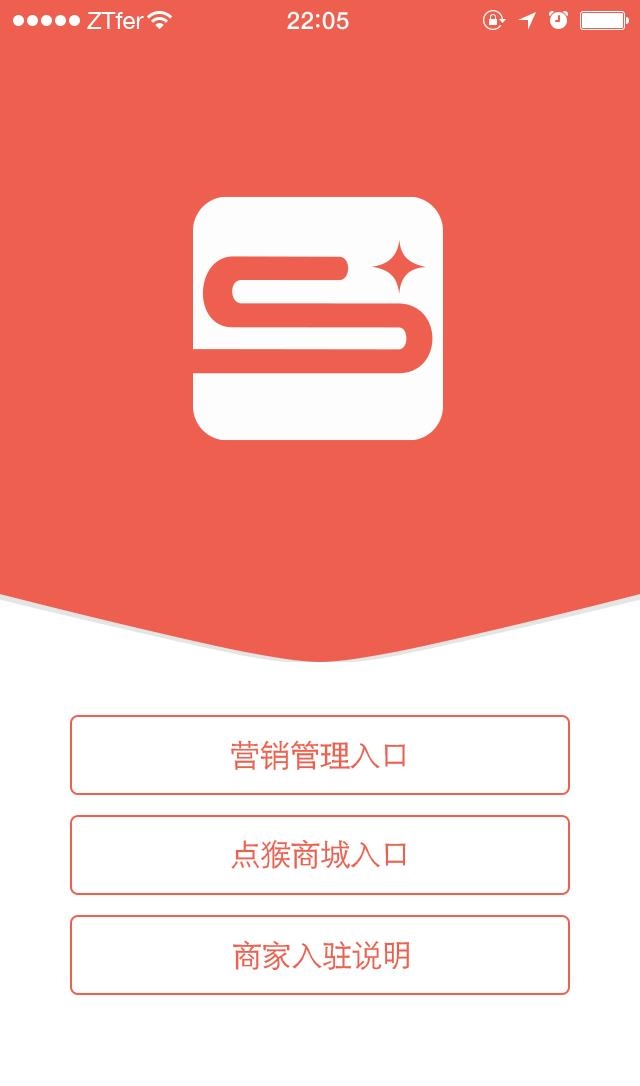Enter the 点猴商城入口 mall

(x=320, y=855)
